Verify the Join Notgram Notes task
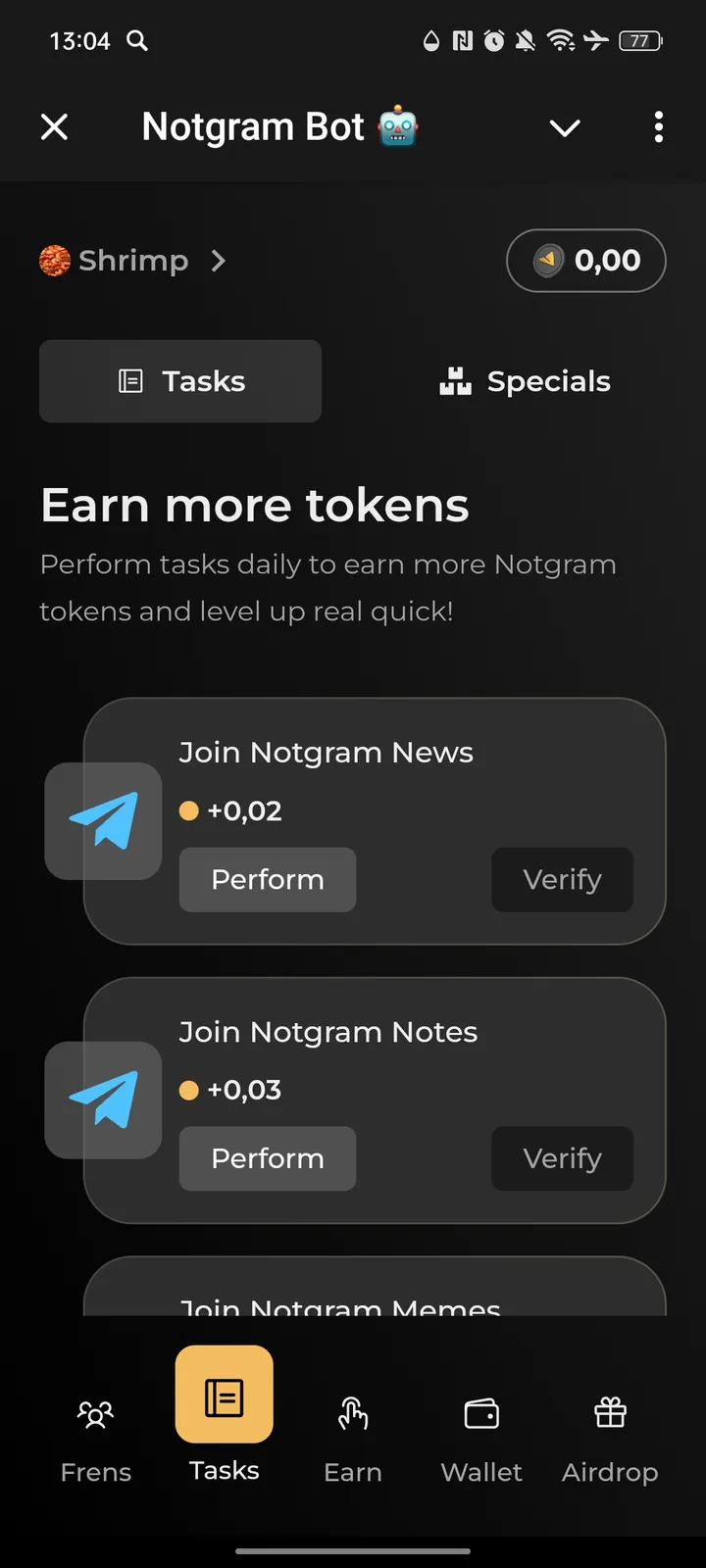The height and width of the screenshot is (1568, 706). [x=562, y=1158]
